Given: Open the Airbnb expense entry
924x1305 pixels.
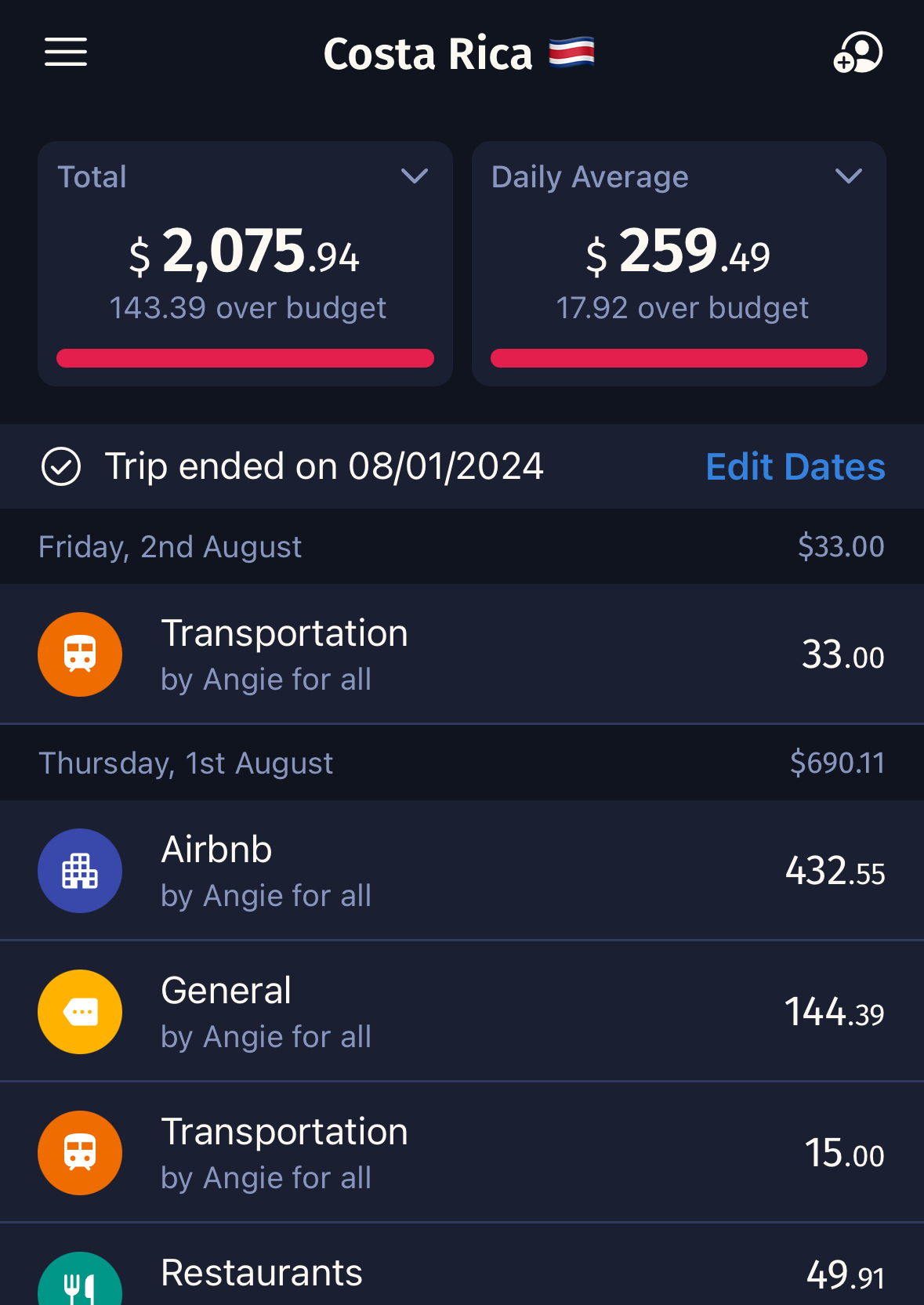Looking at the screenshot, I should pos(462,871).
